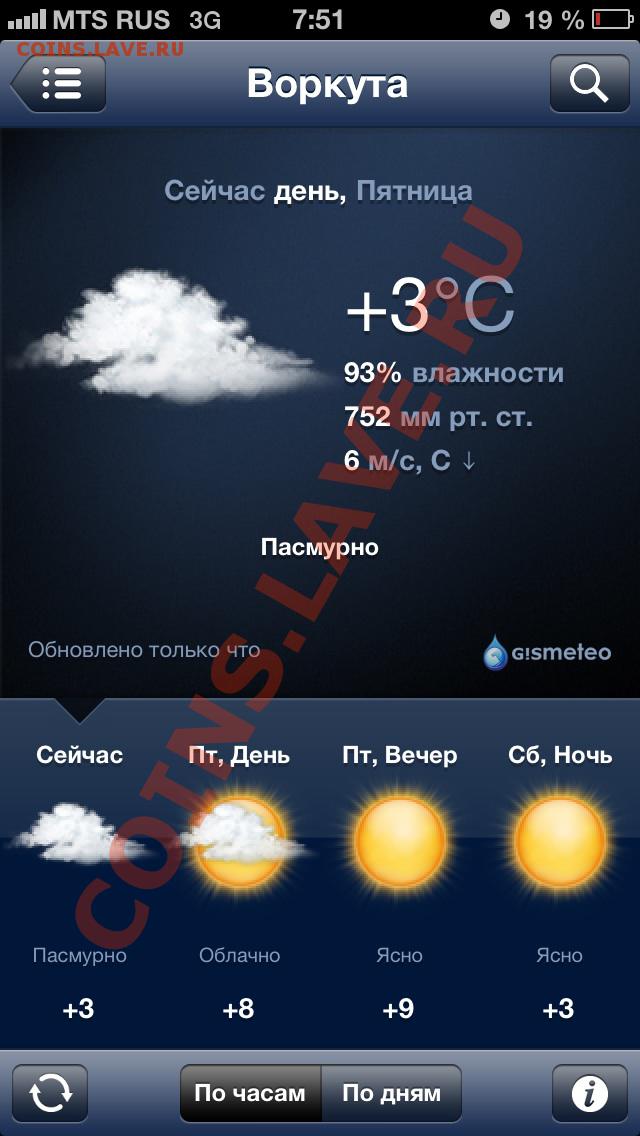Select the Сейчас forecast column

point(80,880)
